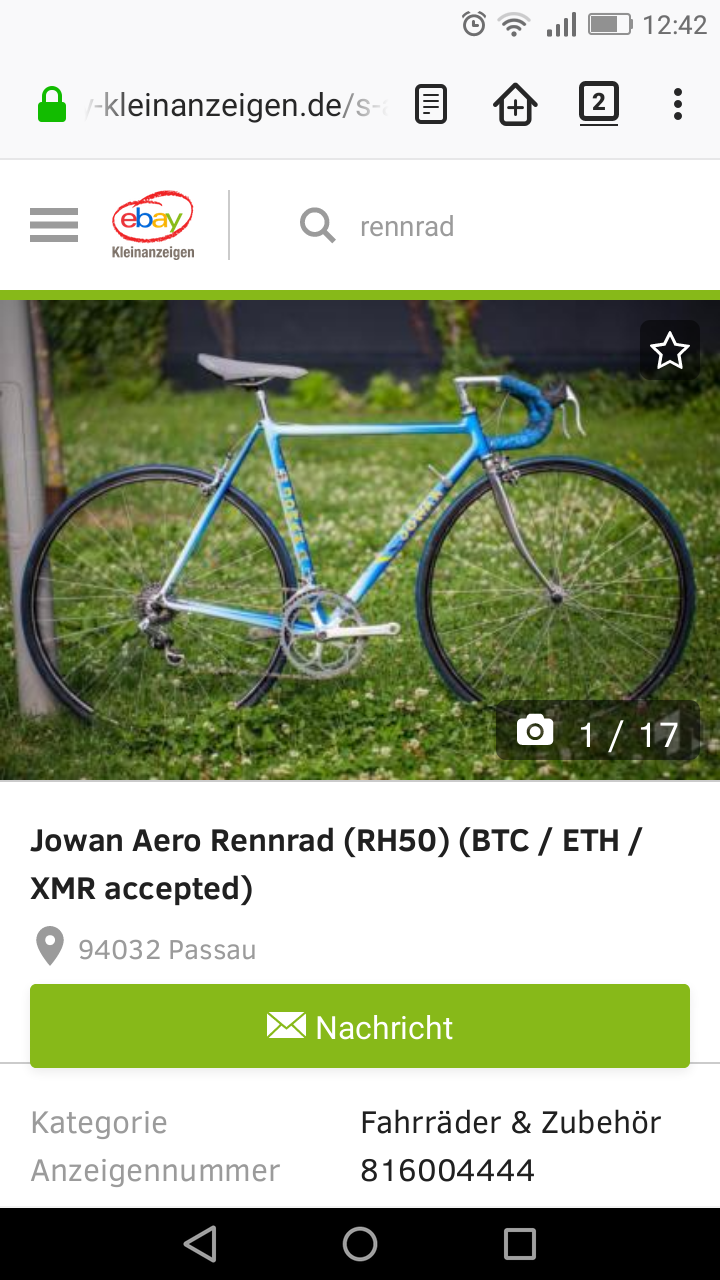The image size is (720, 1280).
Task: Go to the Android home screen
Action: coord(360,1244)
